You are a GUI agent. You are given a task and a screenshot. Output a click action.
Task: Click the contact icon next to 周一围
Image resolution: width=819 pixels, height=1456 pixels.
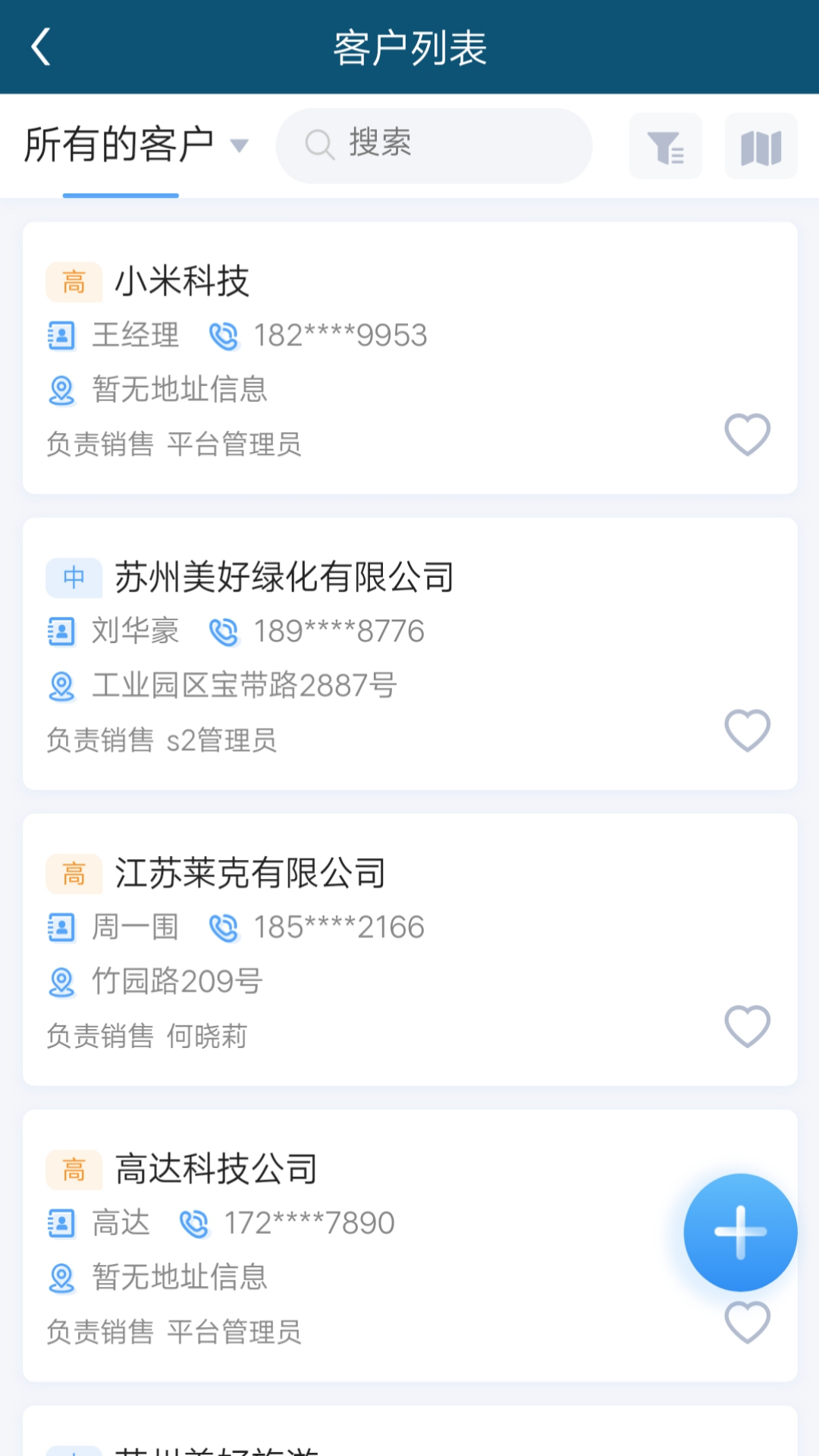click(x=61, y=925)
